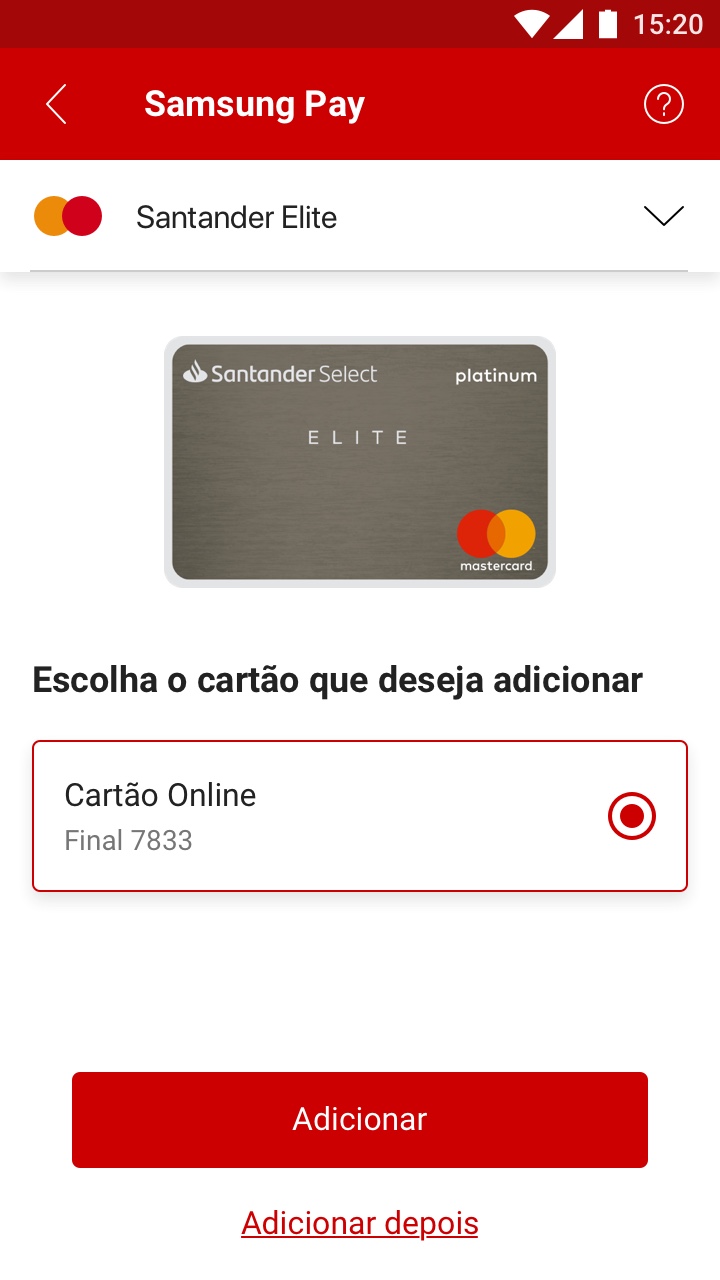Go back from Samsung Pay screen

(x=56, y=104)
